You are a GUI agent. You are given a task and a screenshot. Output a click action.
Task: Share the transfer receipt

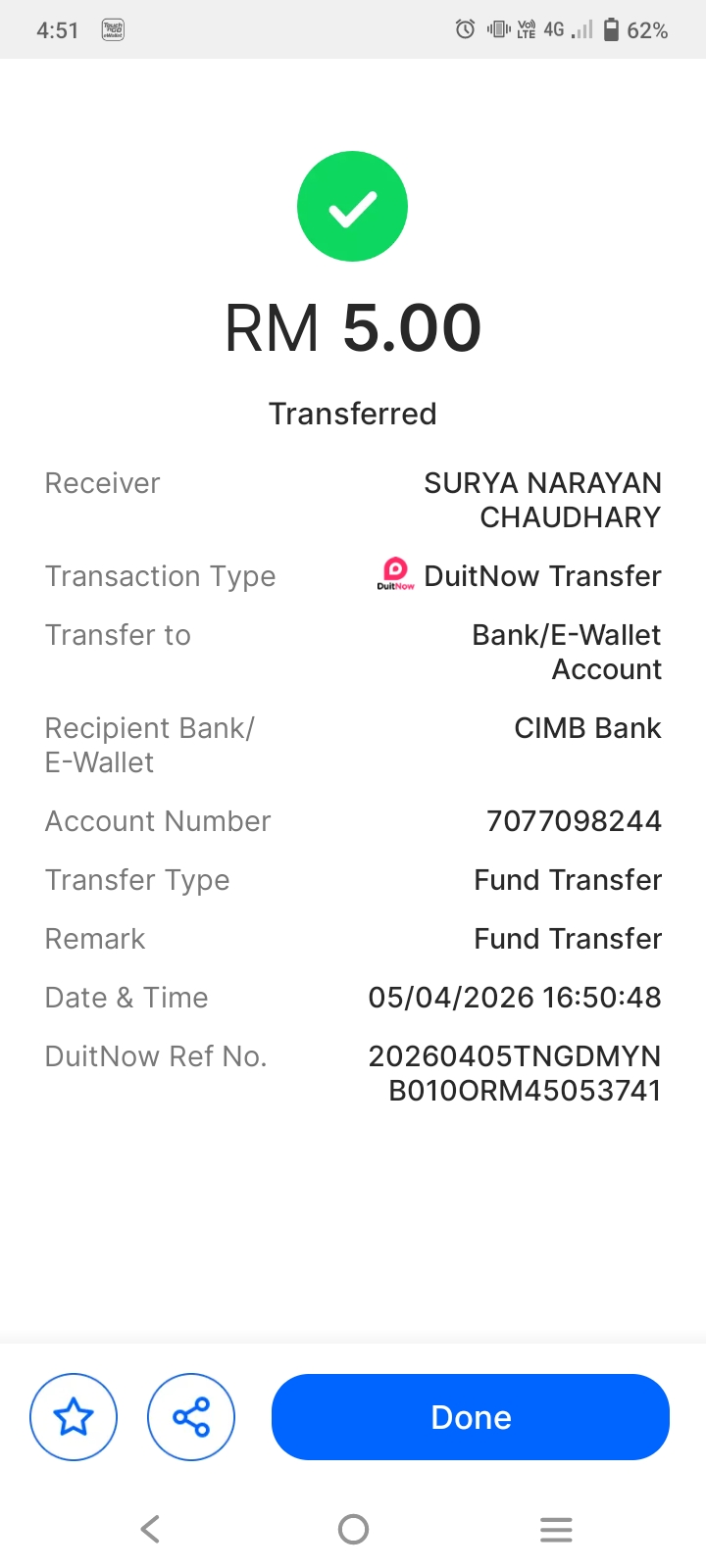191,1417
